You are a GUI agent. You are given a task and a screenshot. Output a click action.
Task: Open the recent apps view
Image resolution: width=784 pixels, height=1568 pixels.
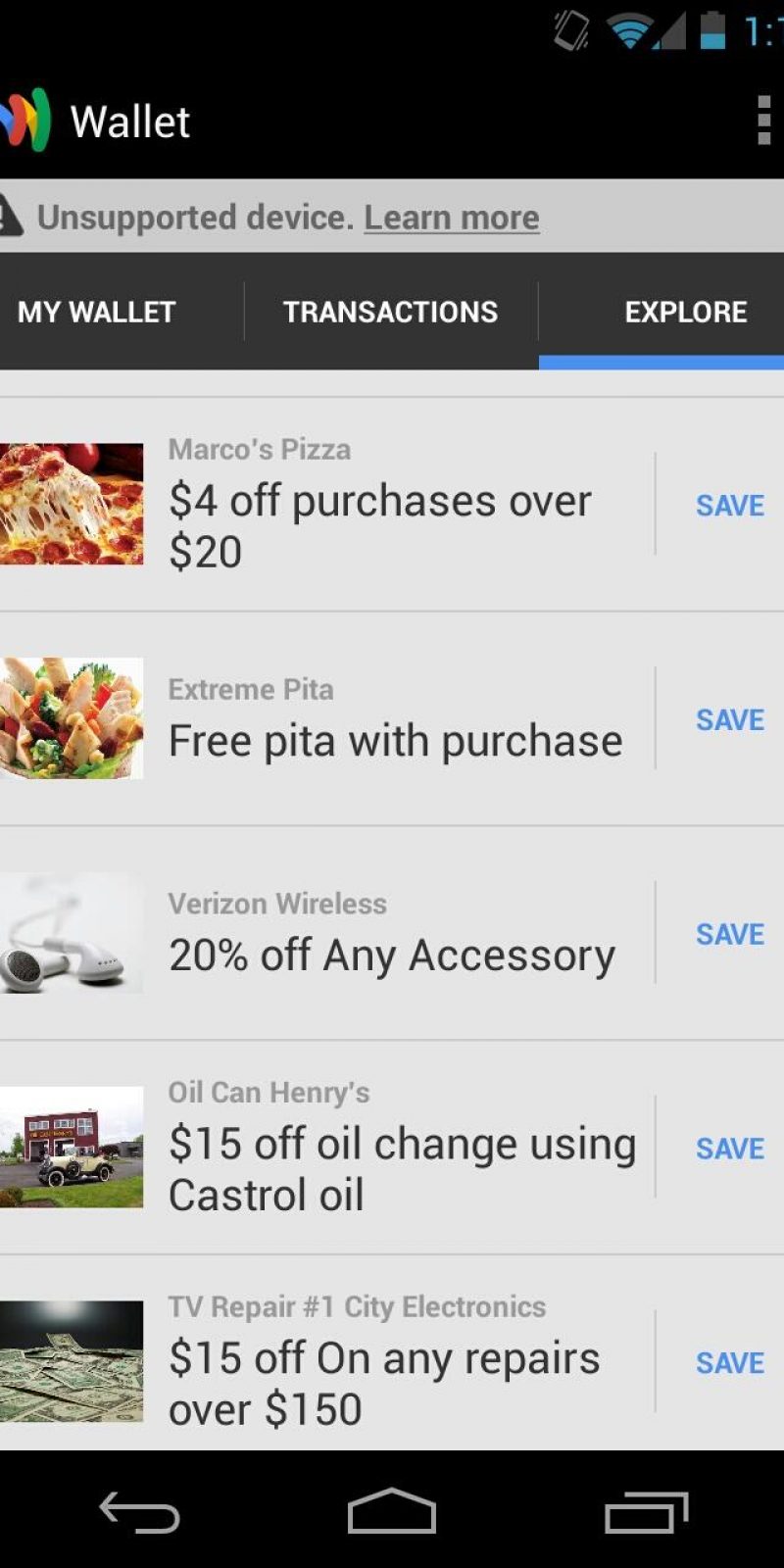(x=646, y=1512)
